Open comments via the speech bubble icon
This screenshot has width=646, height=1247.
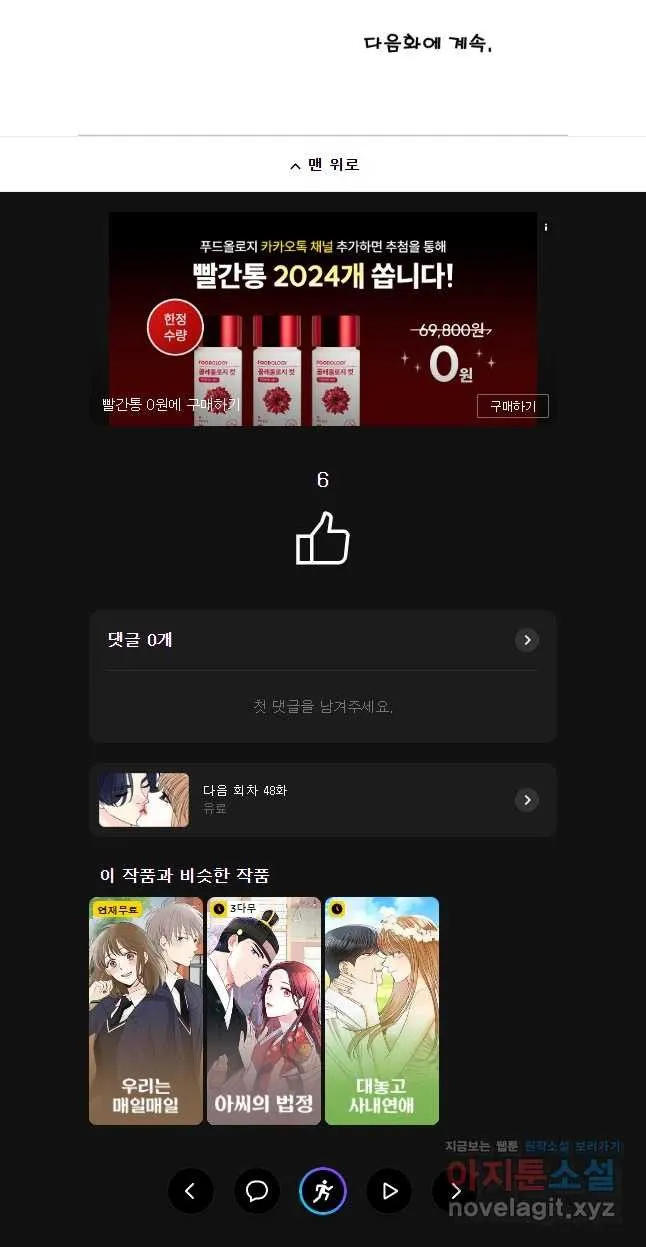tap(257, 1191)
